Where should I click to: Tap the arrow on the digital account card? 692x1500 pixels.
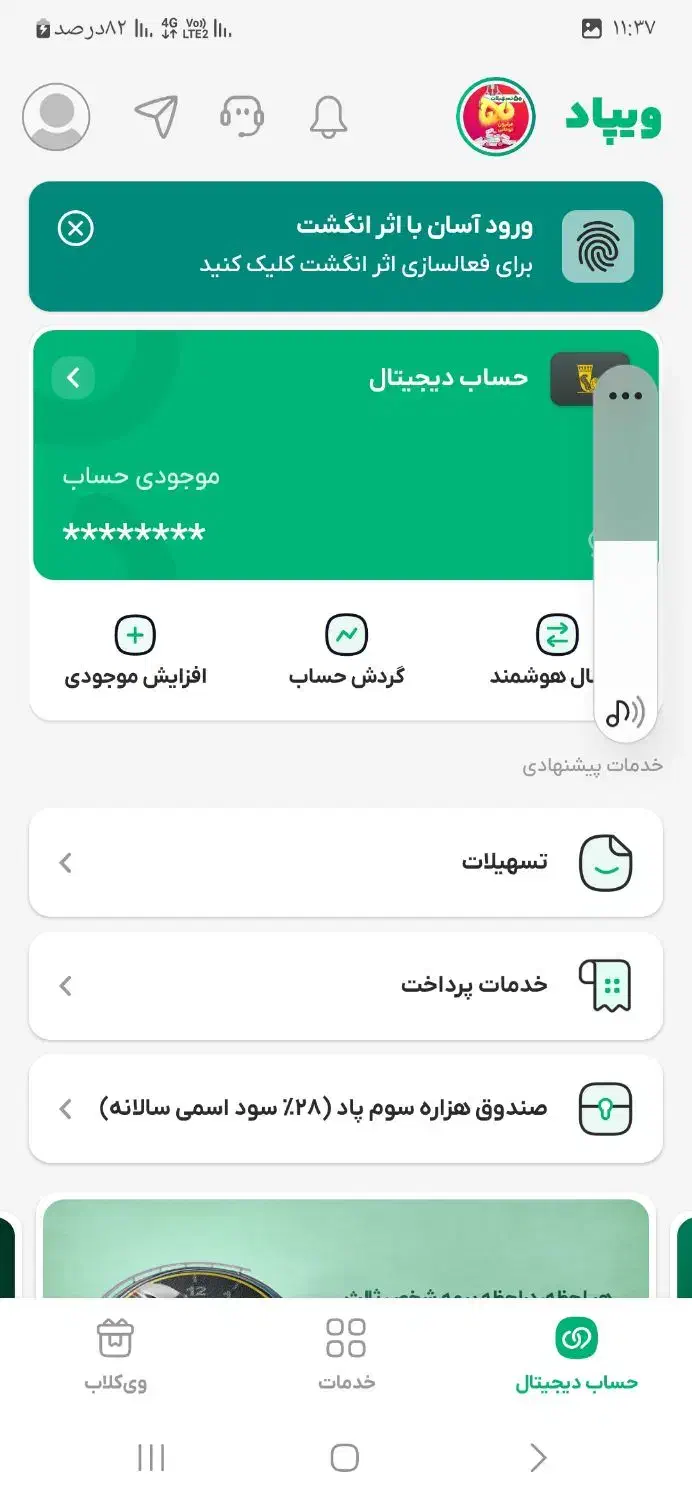point(73,378)
